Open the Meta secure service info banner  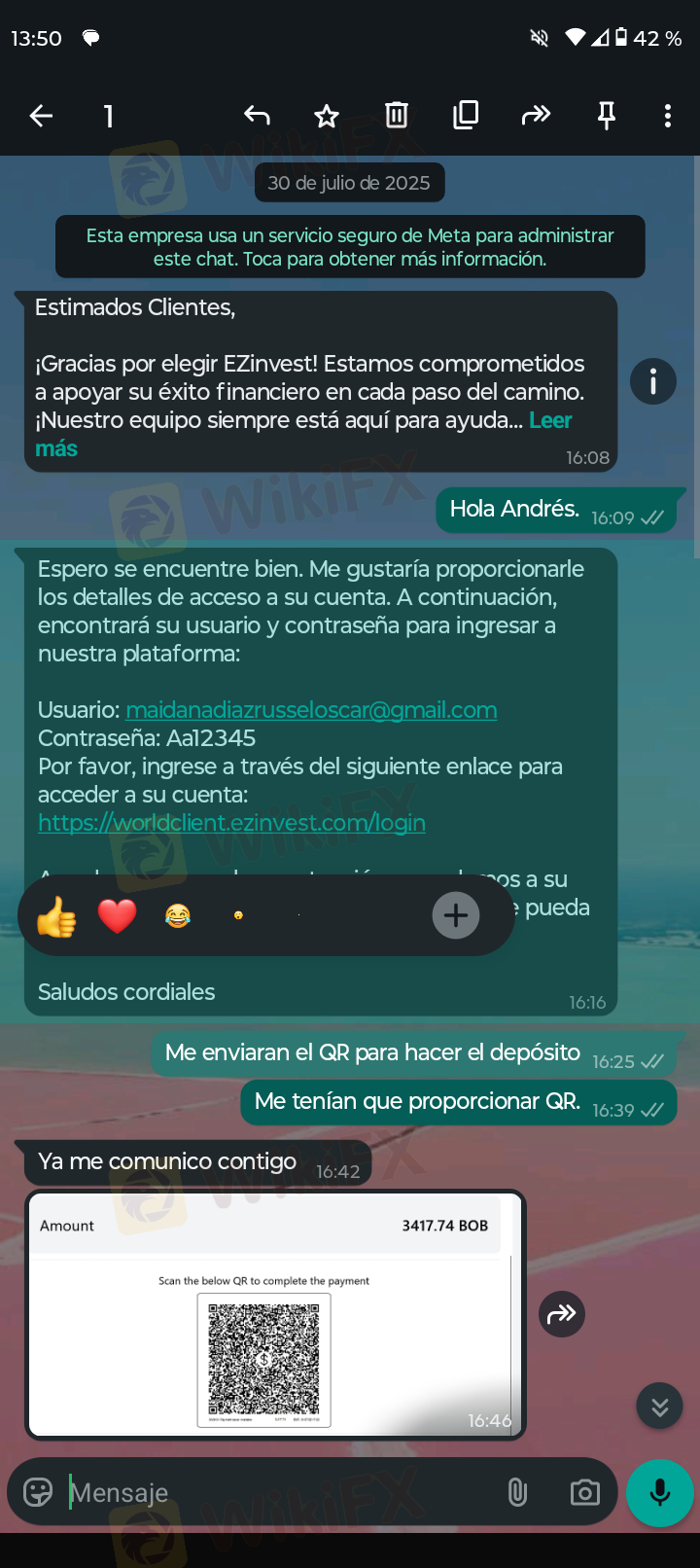[350, 247]
